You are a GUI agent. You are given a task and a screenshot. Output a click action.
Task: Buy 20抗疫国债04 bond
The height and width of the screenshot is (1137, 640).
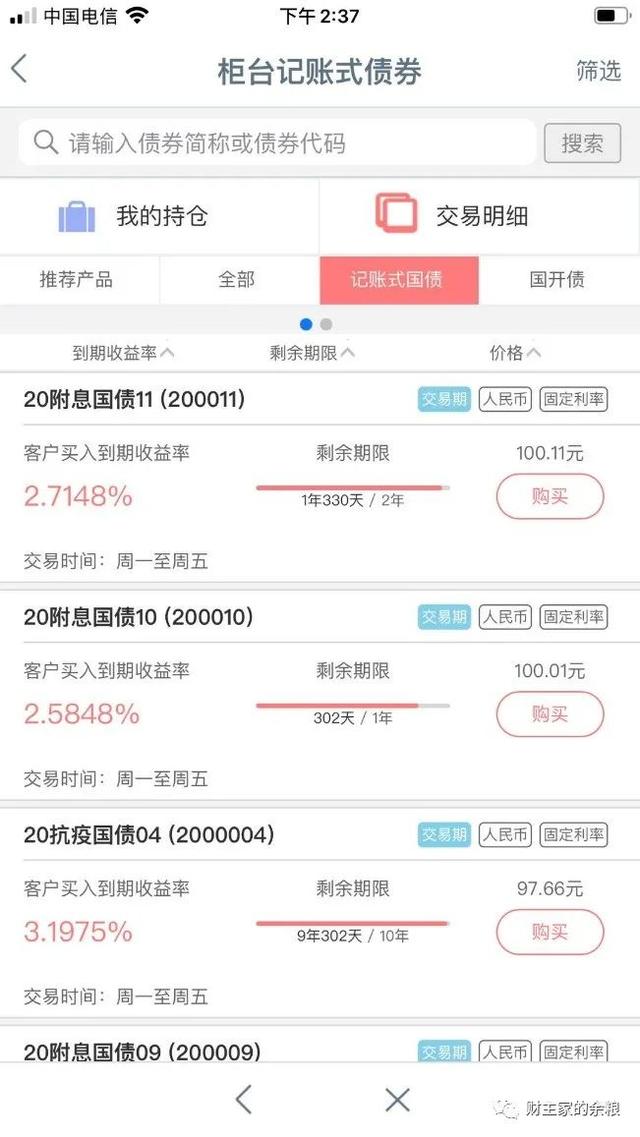click(550, 932)
